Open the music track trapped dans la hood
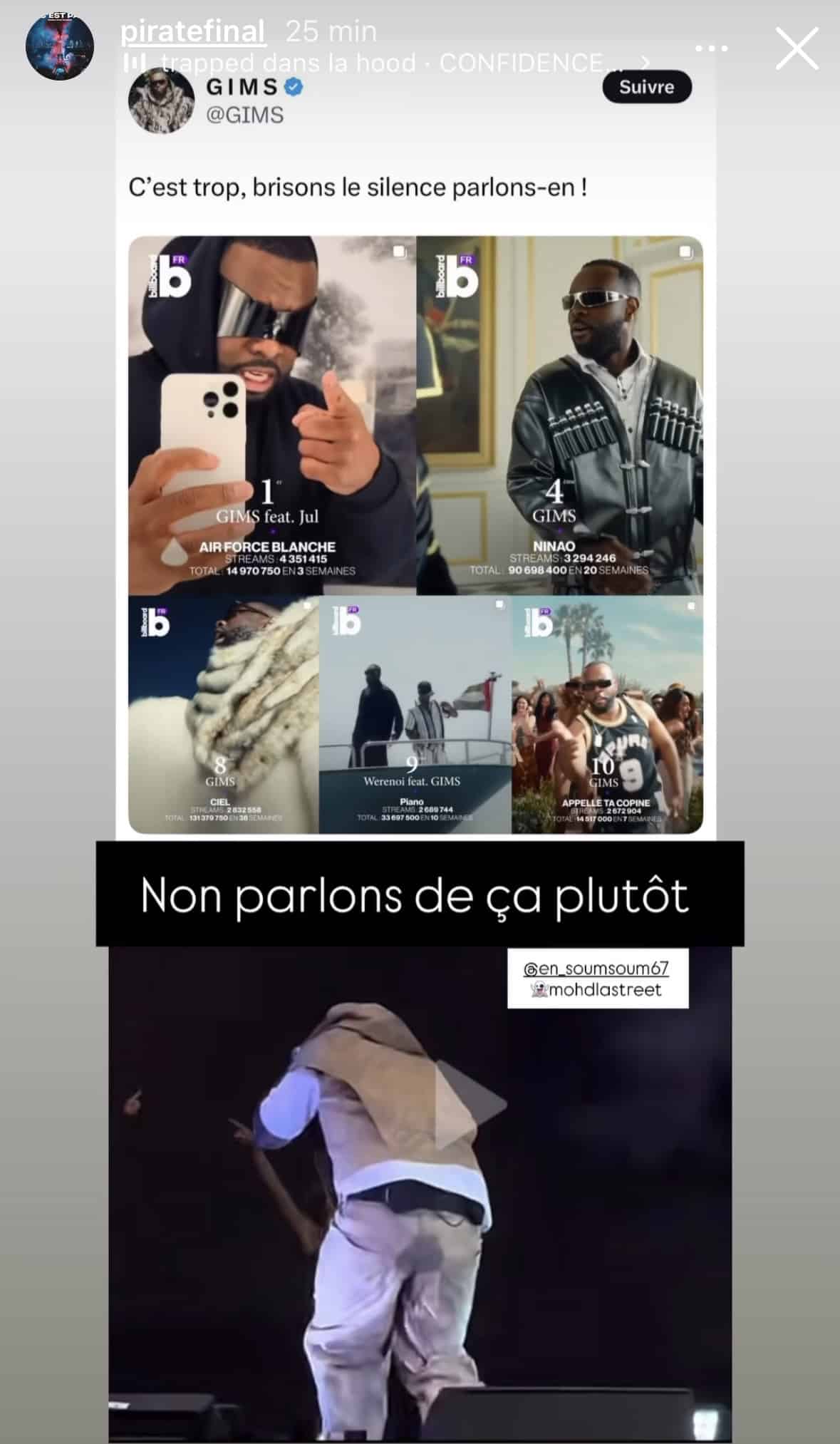Viewport: 840px width, 1444px height. coord(385,63)
